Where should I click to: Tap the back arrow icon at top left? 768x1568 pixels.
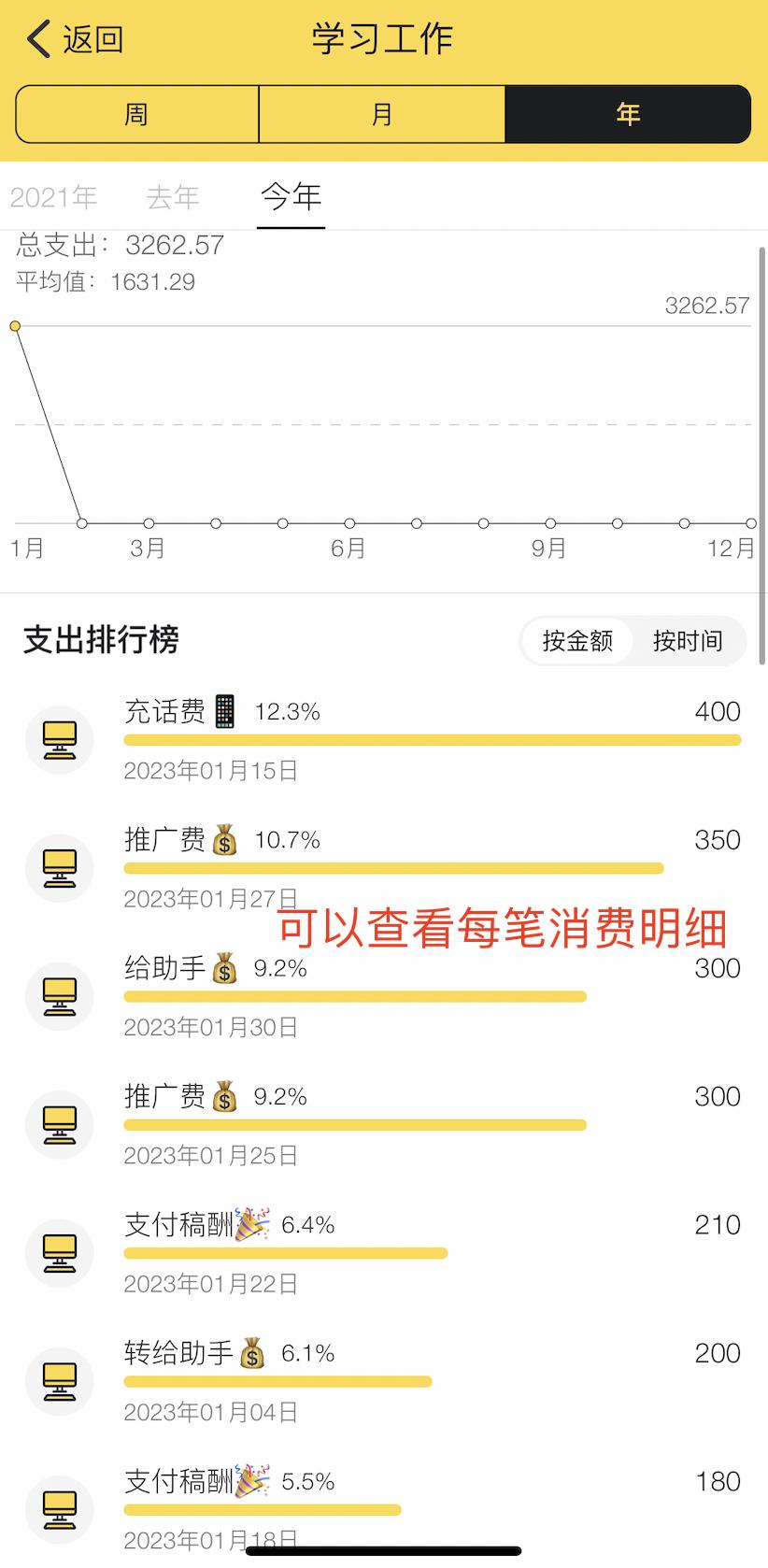pyautogui.click(x=36, y=38)
